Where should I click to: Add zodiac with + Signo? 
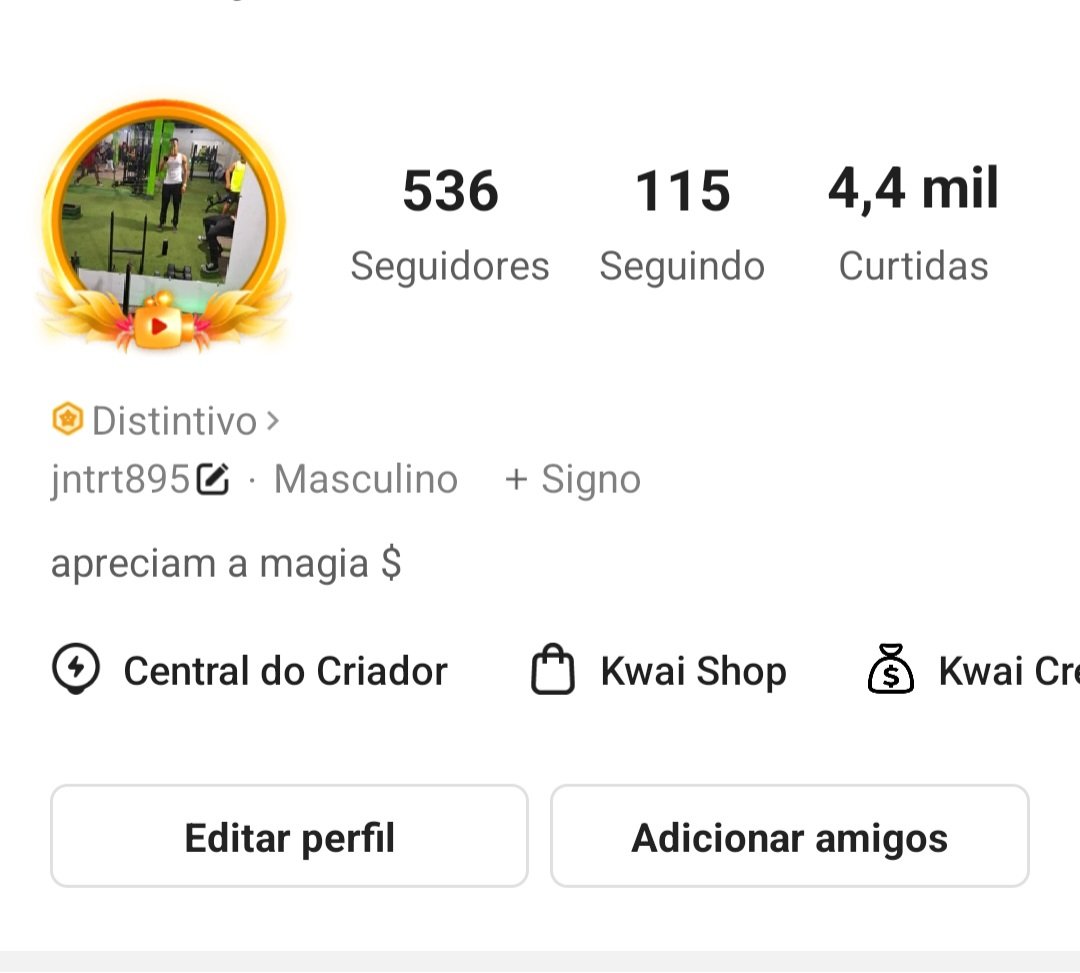pyautogui.click(x=573, y=480)
